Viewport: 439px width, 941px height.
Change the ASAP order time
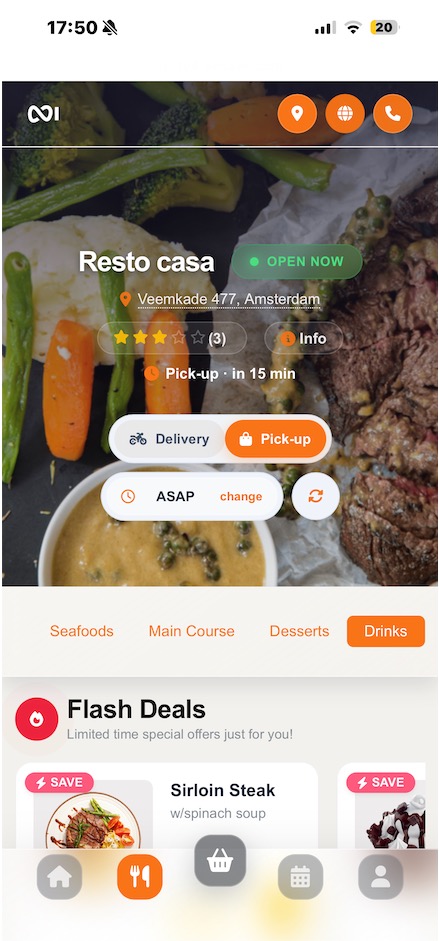(x=240, y=496)
